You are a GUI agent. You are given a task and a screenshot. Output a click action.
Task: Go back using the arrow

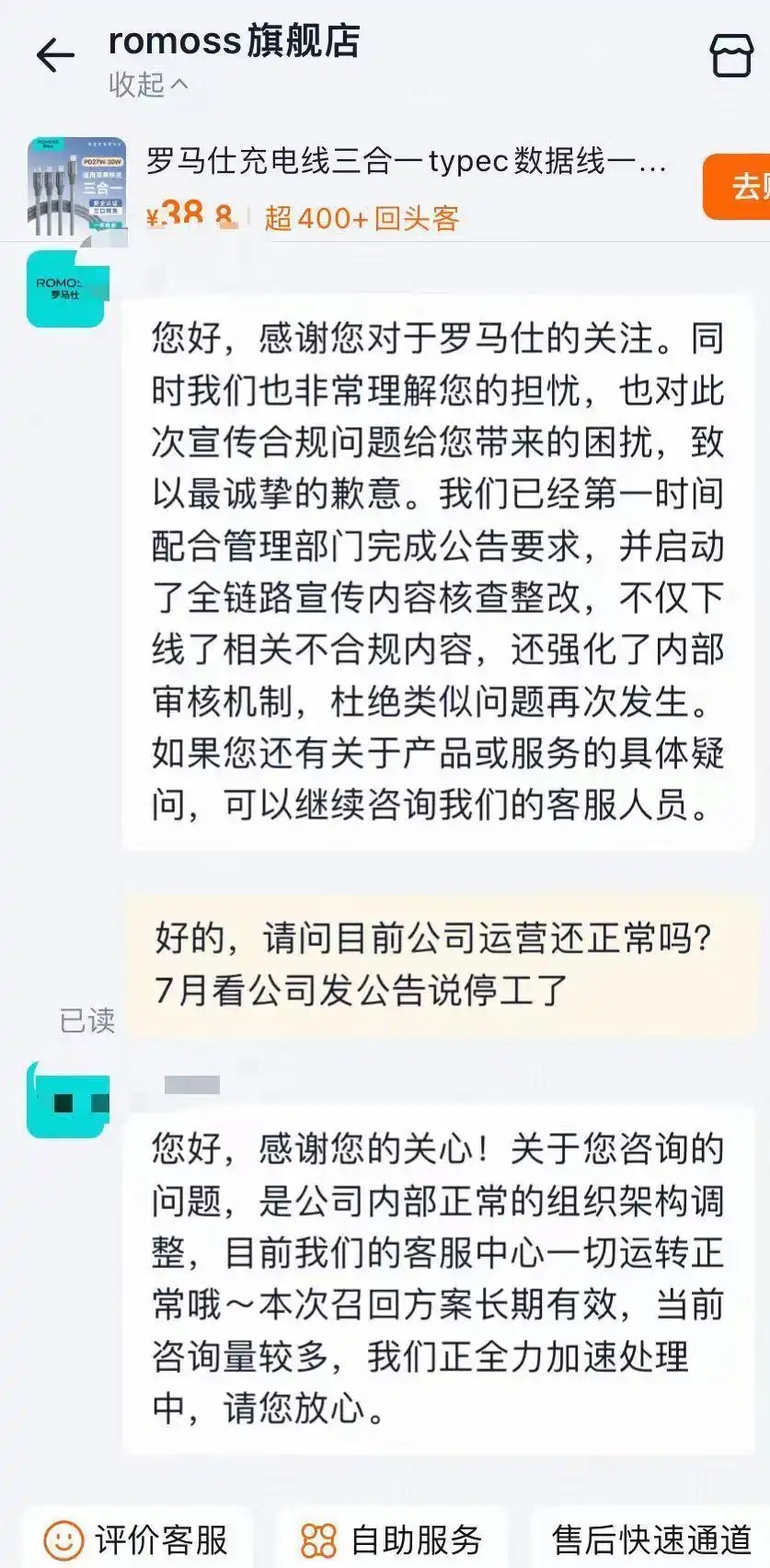[x=54, y=56]
